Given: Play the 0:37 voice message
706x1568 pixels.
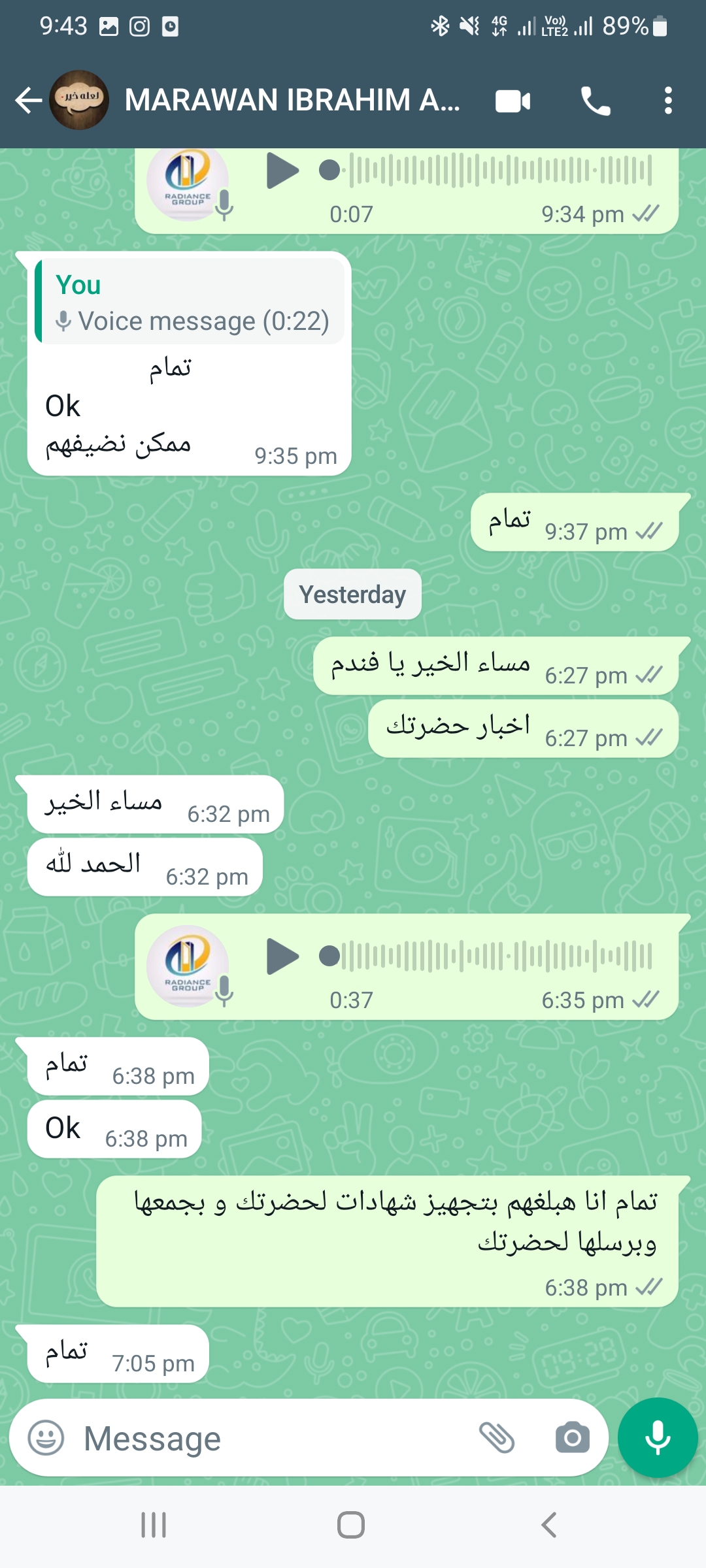Looking at the screenshot, I should click(282, 956).
